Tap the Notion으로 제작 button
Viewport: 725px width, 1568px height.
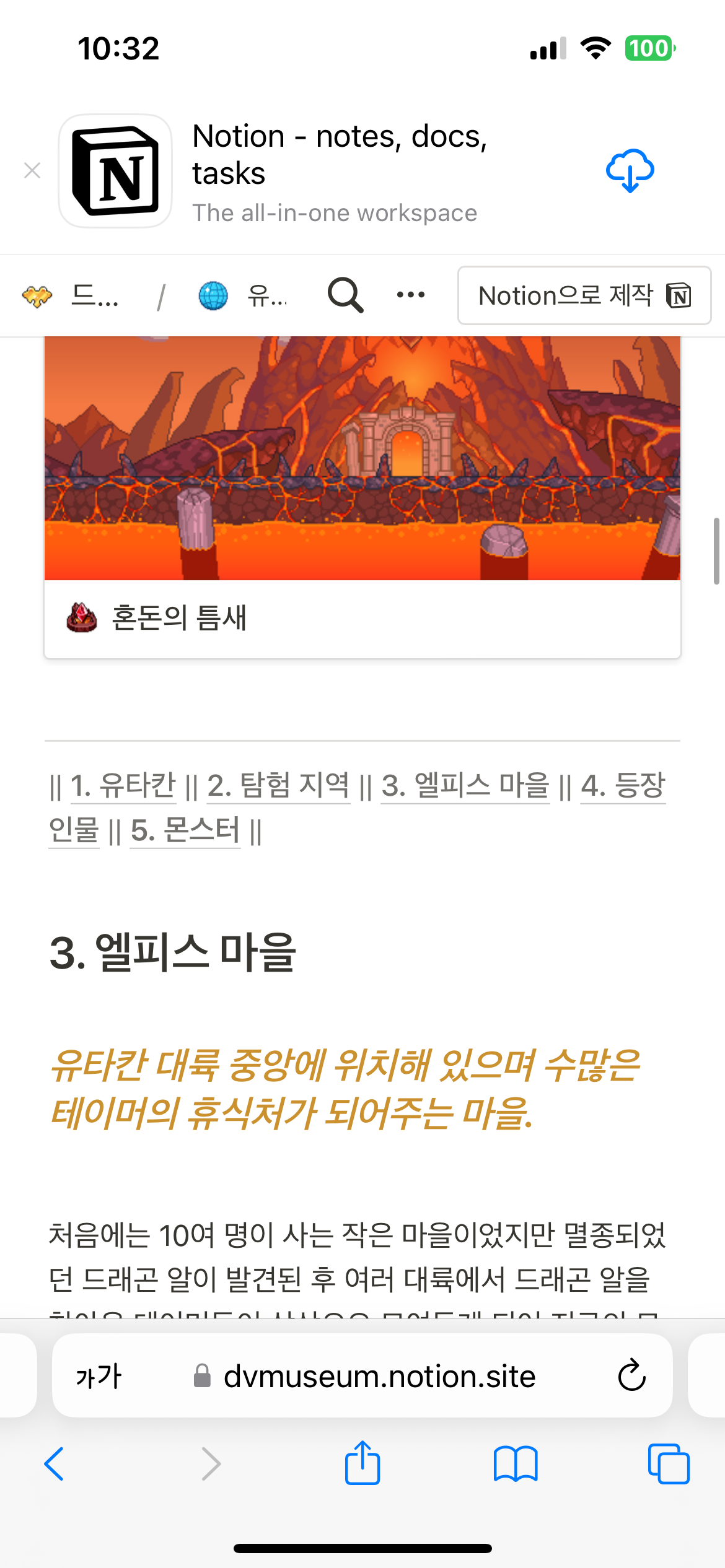click(584, 295)
